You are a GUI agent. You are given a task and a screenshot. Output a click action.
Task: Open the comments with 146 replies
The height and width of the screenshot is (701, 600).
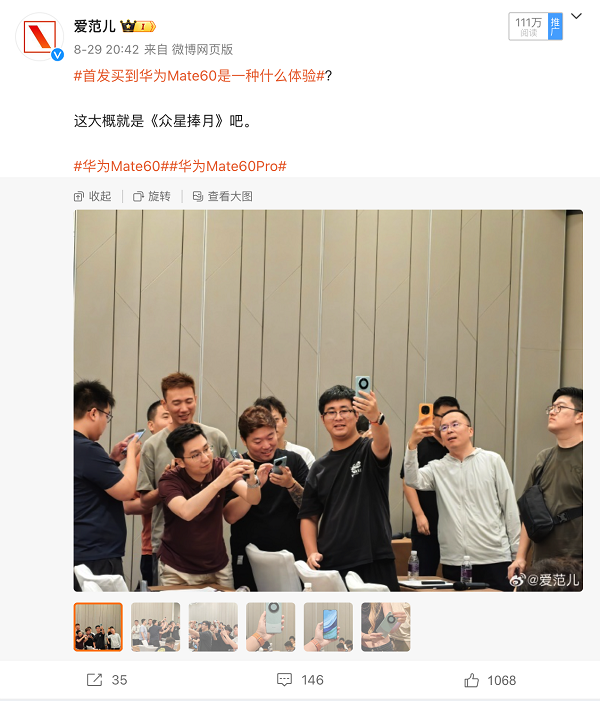tap(300, 680)
